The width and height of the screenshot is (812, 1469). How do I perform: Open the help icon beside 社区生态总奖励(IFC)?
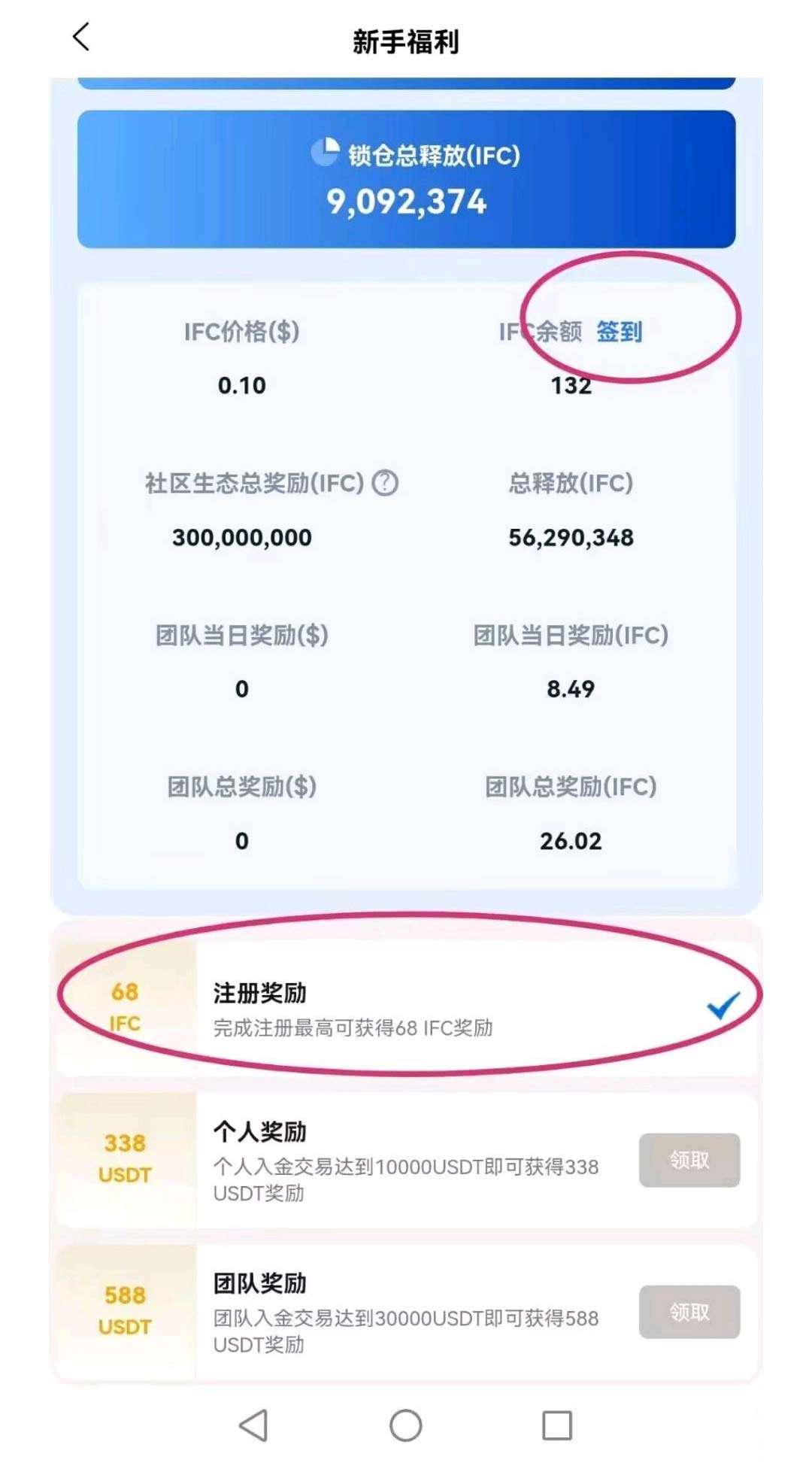(386, 483)
